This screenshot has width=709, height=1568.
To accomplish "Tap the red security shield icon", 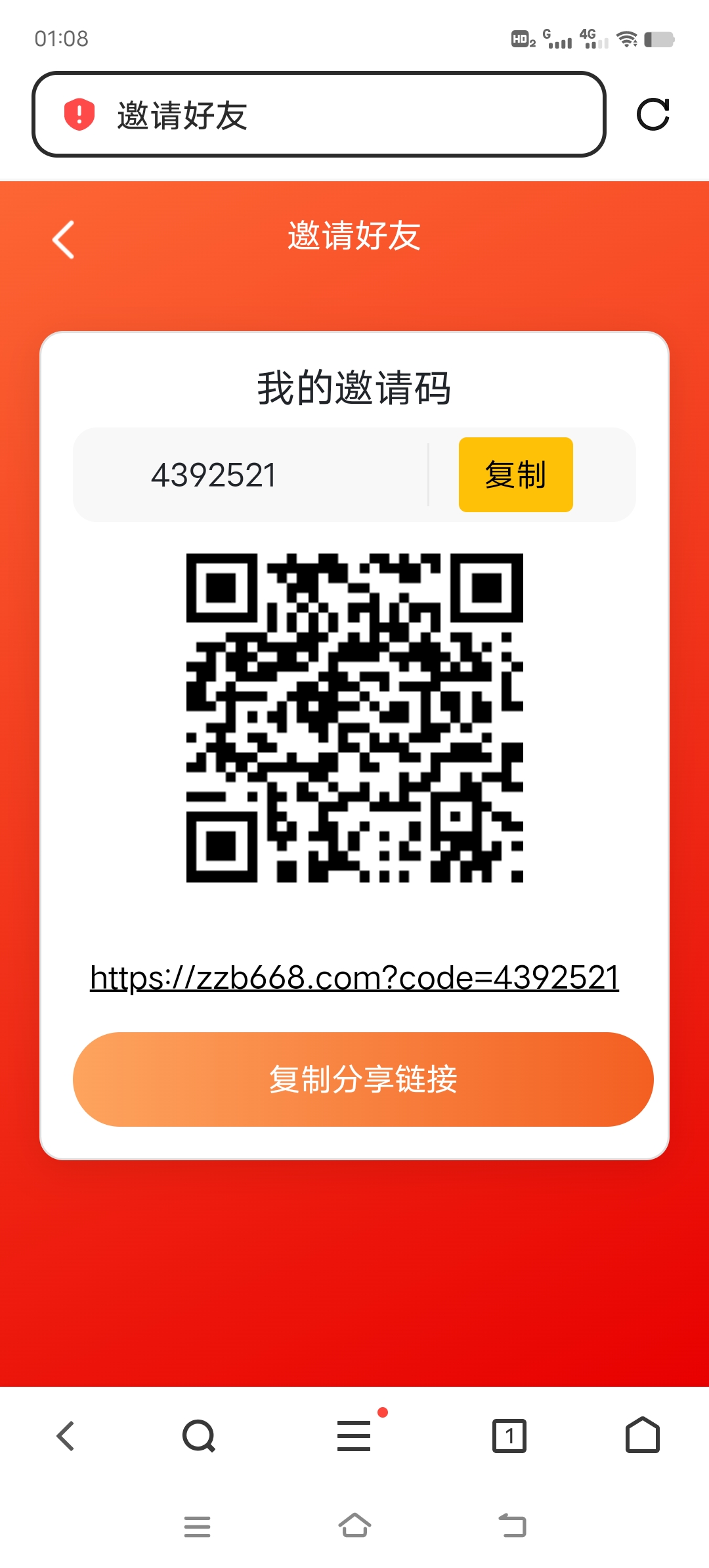I will [79, 114].
